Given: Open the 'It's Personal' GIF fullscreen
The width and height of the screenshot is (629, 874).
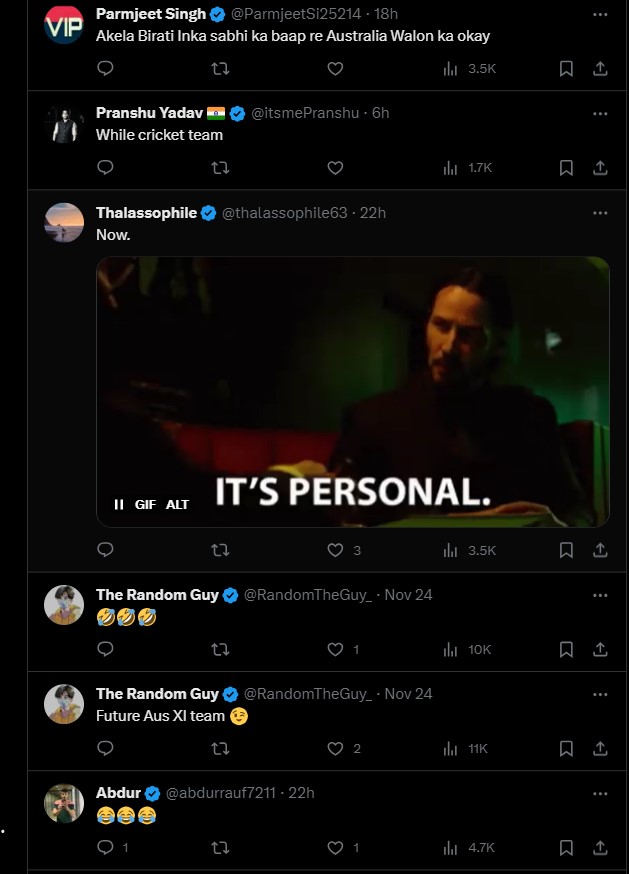Looking at the screenshot, I should pos(352,390).
